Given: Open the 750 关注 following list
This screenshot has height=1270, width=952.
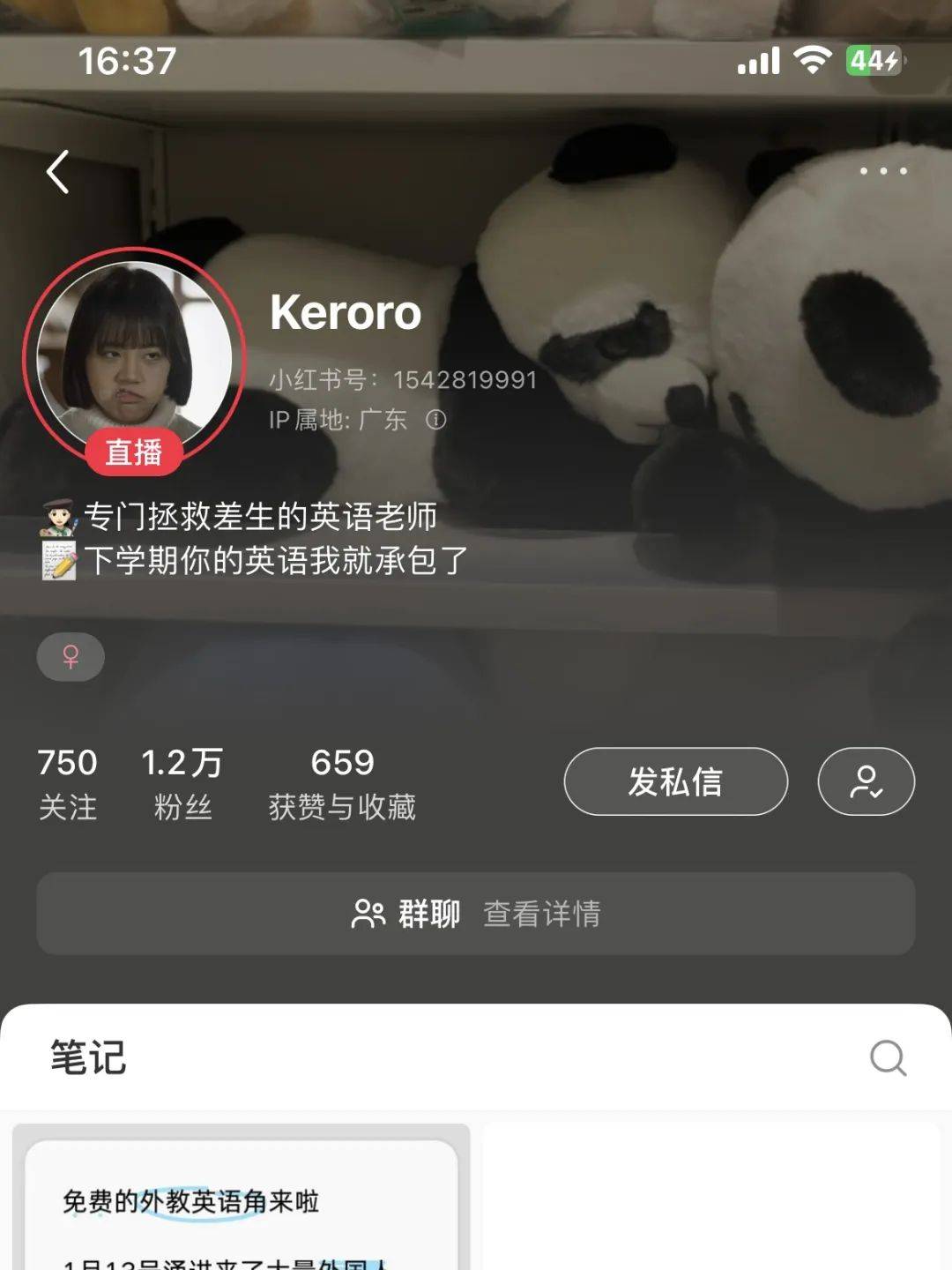Looking at the screenshot, I should pos(67,781).
